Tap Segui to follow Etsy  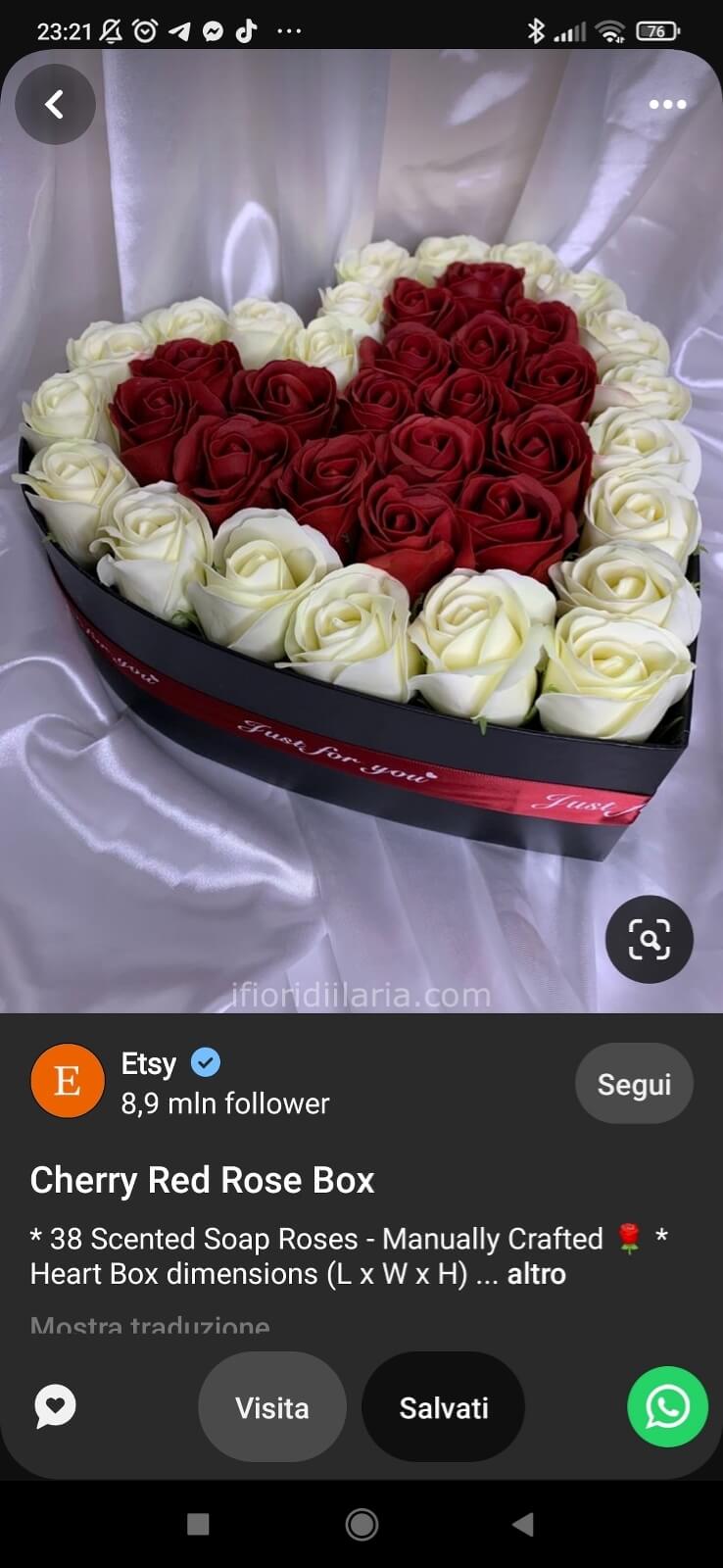point(634,1084)
